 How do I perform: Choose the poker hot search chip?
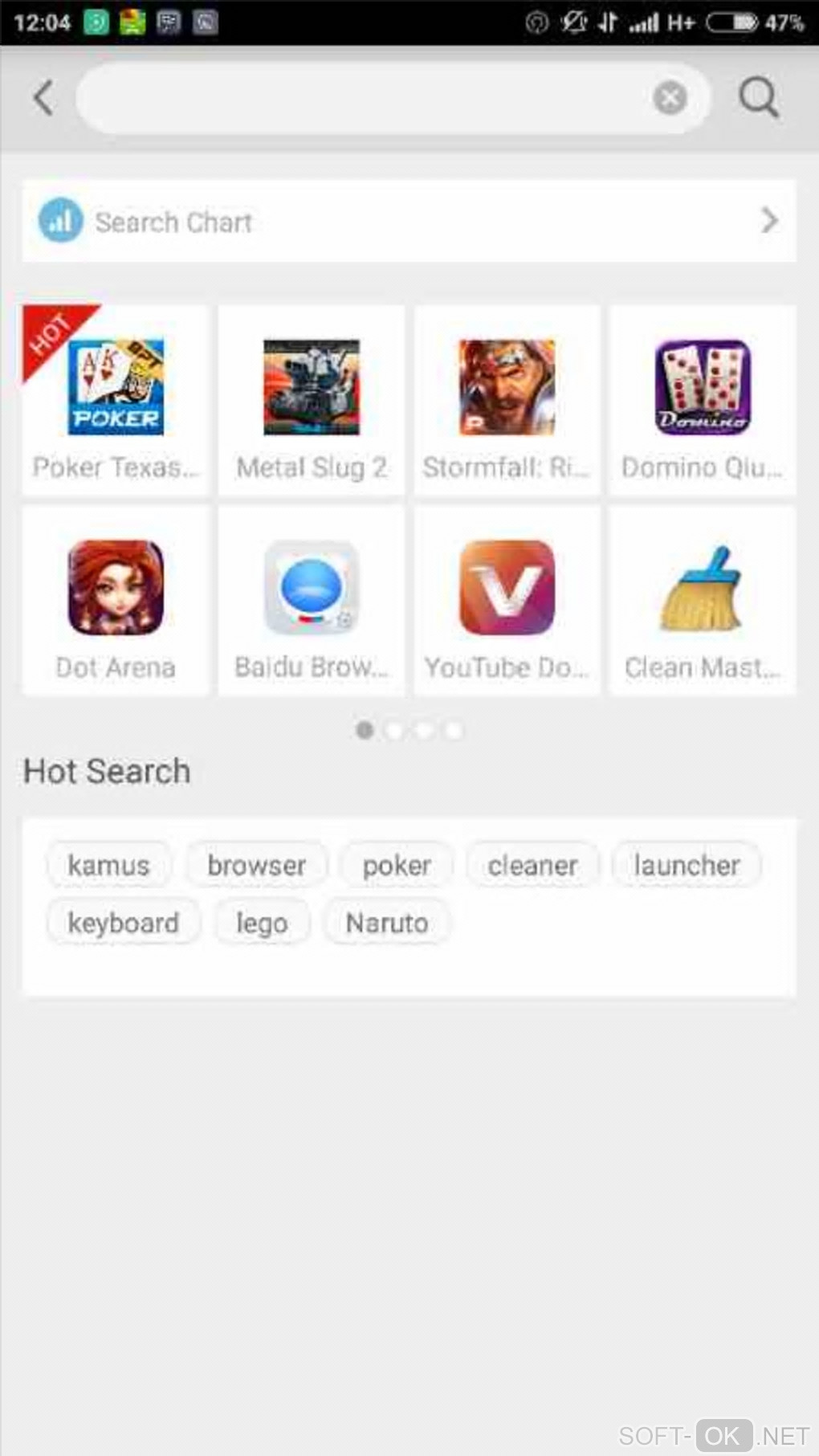397,865
